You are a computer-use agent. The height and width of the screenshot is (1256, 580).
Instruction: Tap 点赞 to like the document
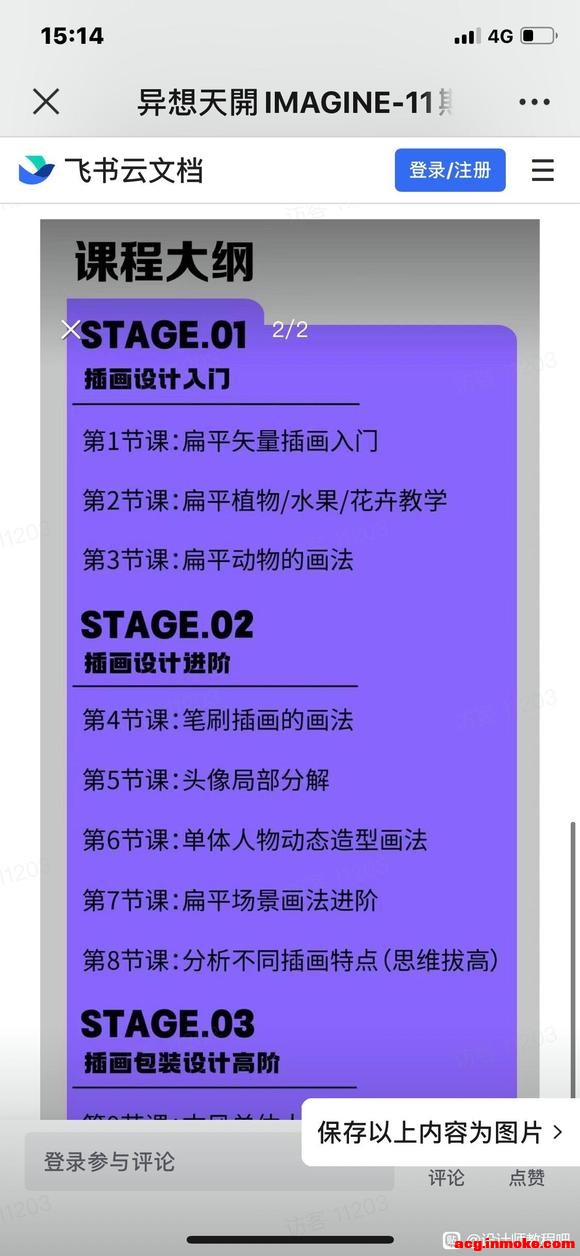pyautogui.click(x=526, y=1178)
